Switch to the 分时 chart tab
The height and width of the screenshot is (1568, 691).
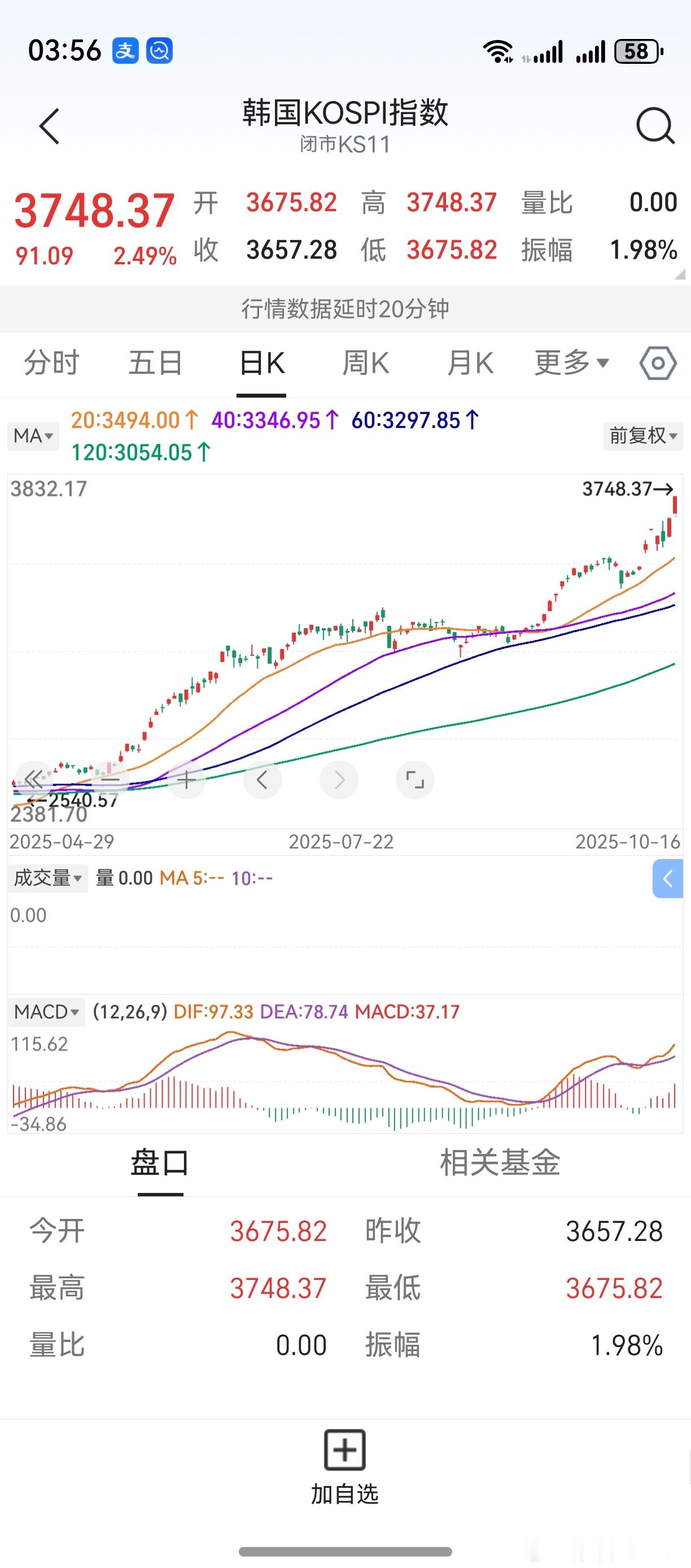pos(52,363)
